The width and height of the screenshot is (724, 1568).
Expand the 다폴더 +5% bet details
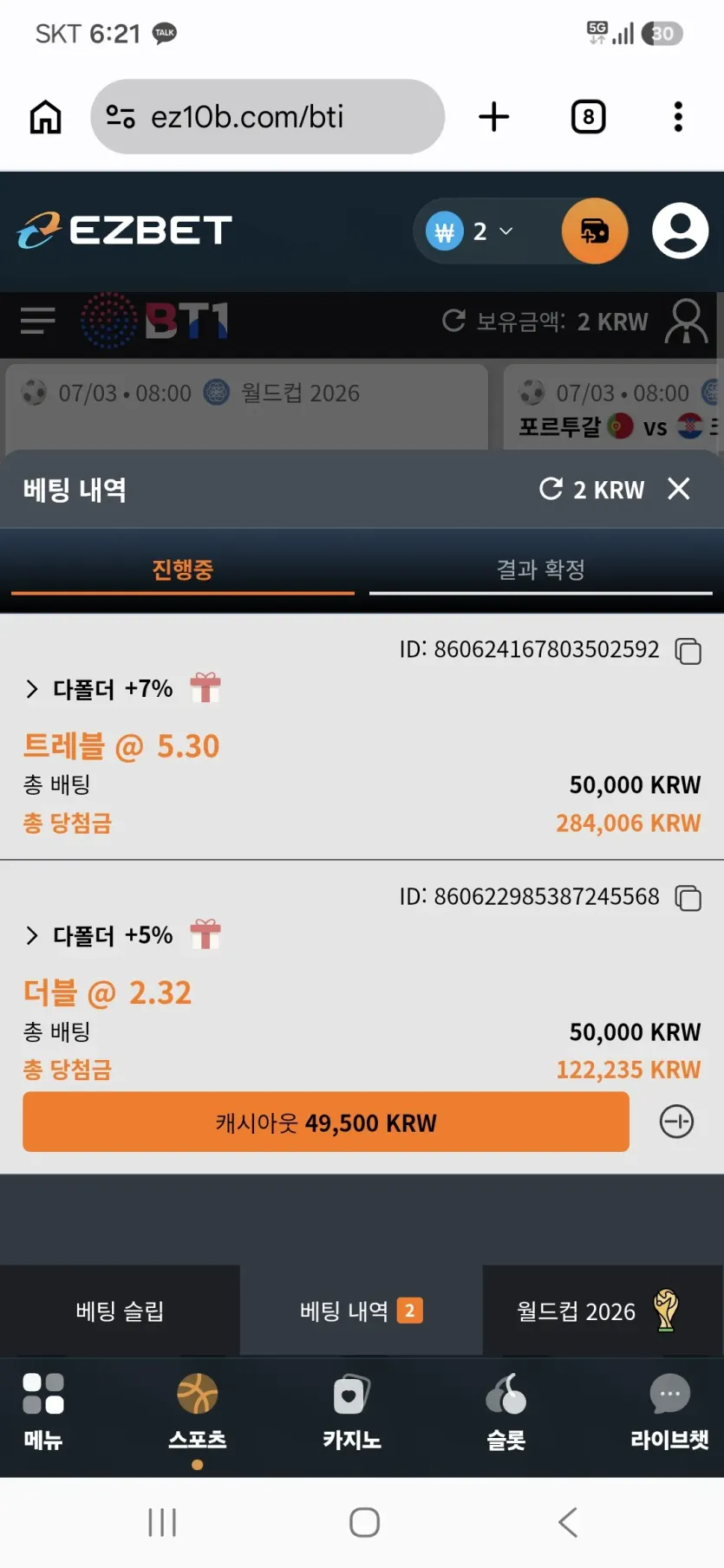pyautogui.click(x=32, y=935)
